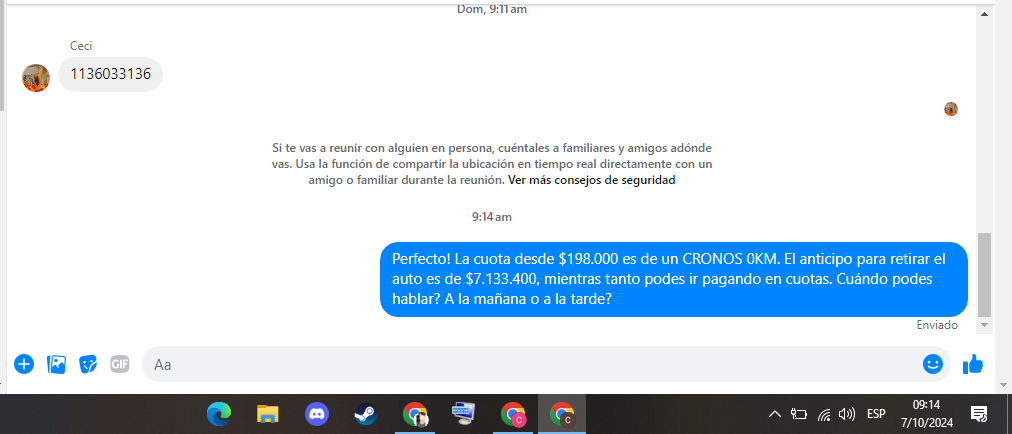
Task: Choose a sticker to send
Action: click(x=89, y=365)
